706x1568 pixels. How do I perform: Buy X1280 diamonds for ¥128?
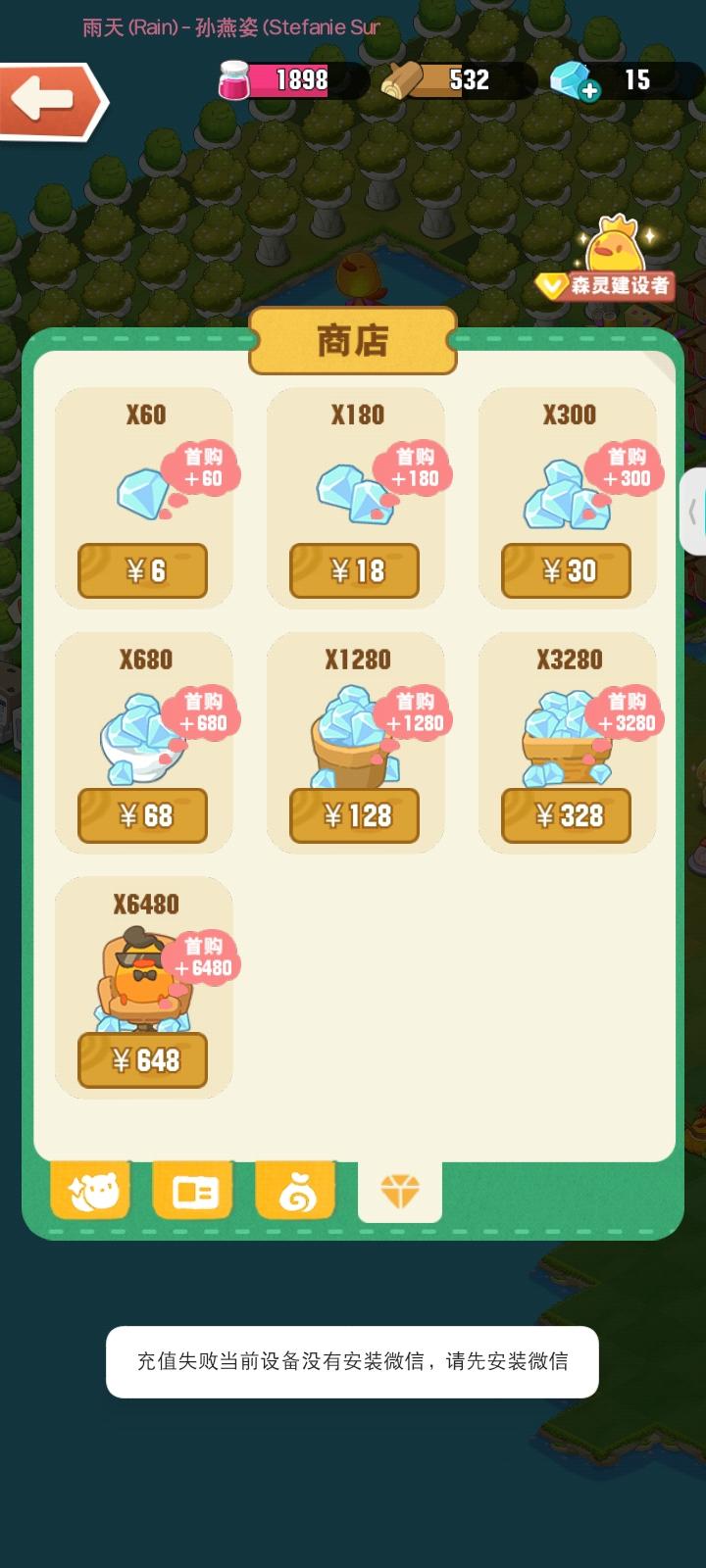click(x=355, y=815)
